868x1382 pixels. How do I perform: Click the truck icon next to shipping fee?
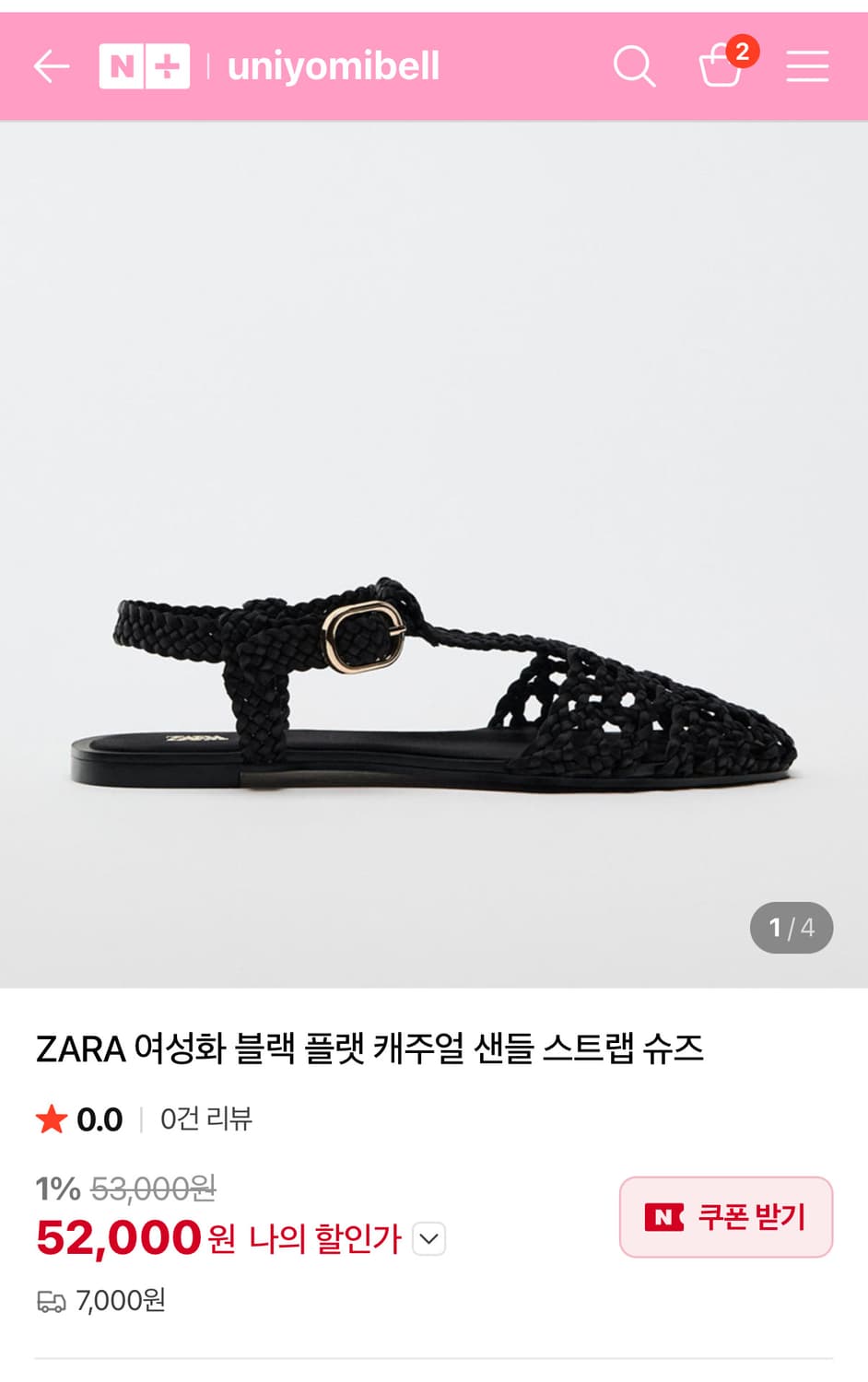(x=51, y=1301)
